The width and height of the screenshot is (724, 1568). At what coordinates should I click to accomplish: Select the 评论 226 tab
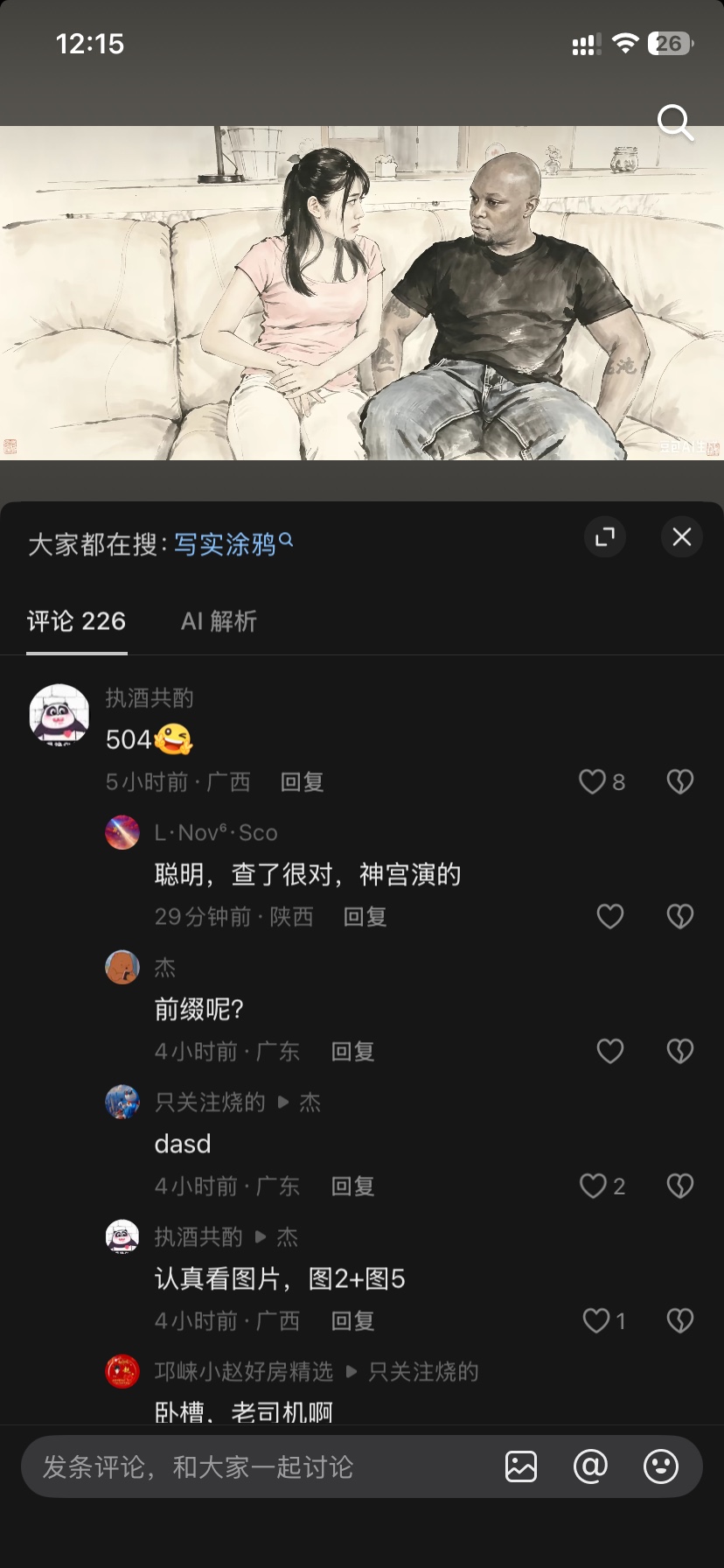(x=77, y=621)
